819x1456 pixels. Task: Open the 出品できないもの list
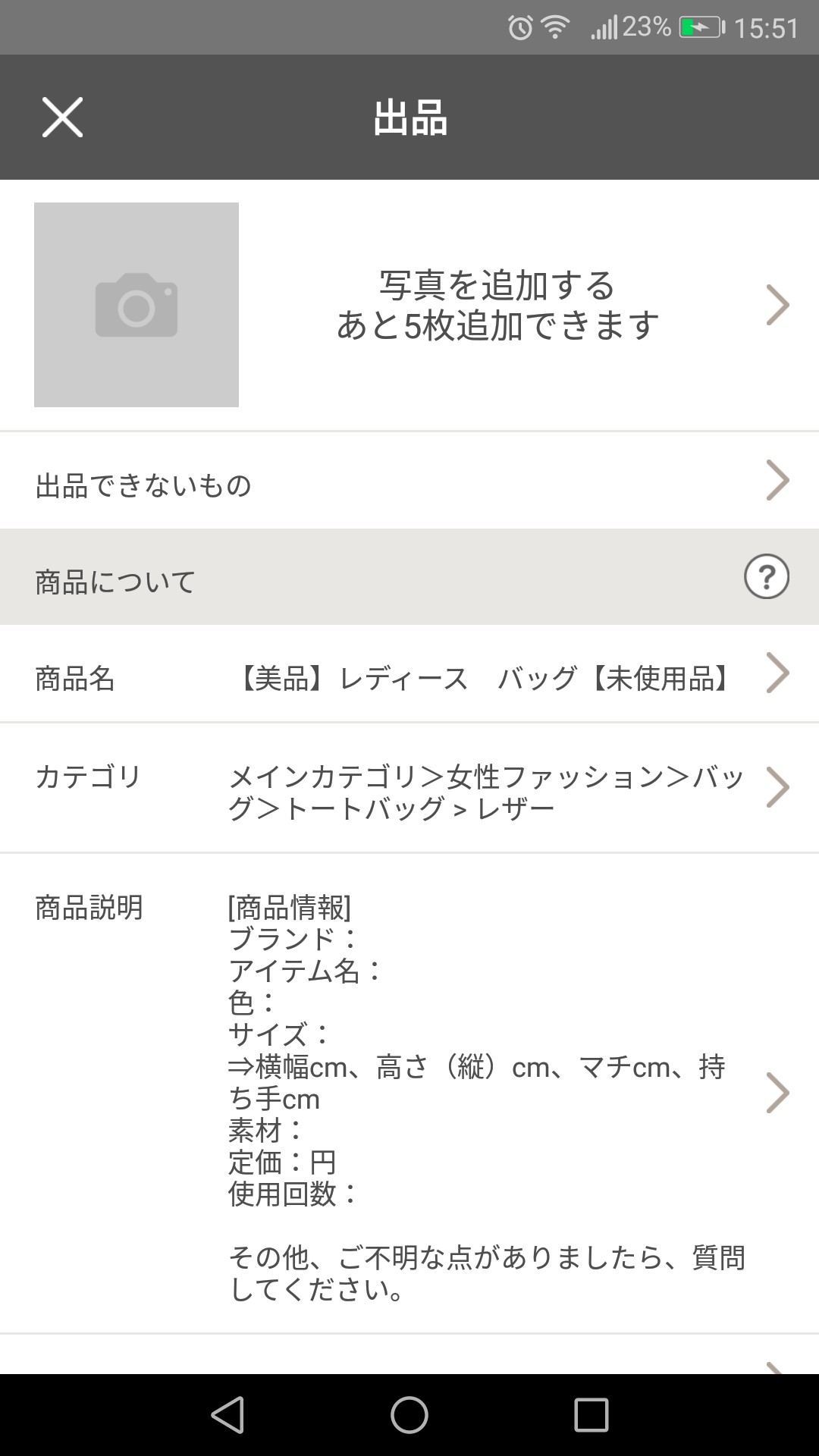coord(409,482)
